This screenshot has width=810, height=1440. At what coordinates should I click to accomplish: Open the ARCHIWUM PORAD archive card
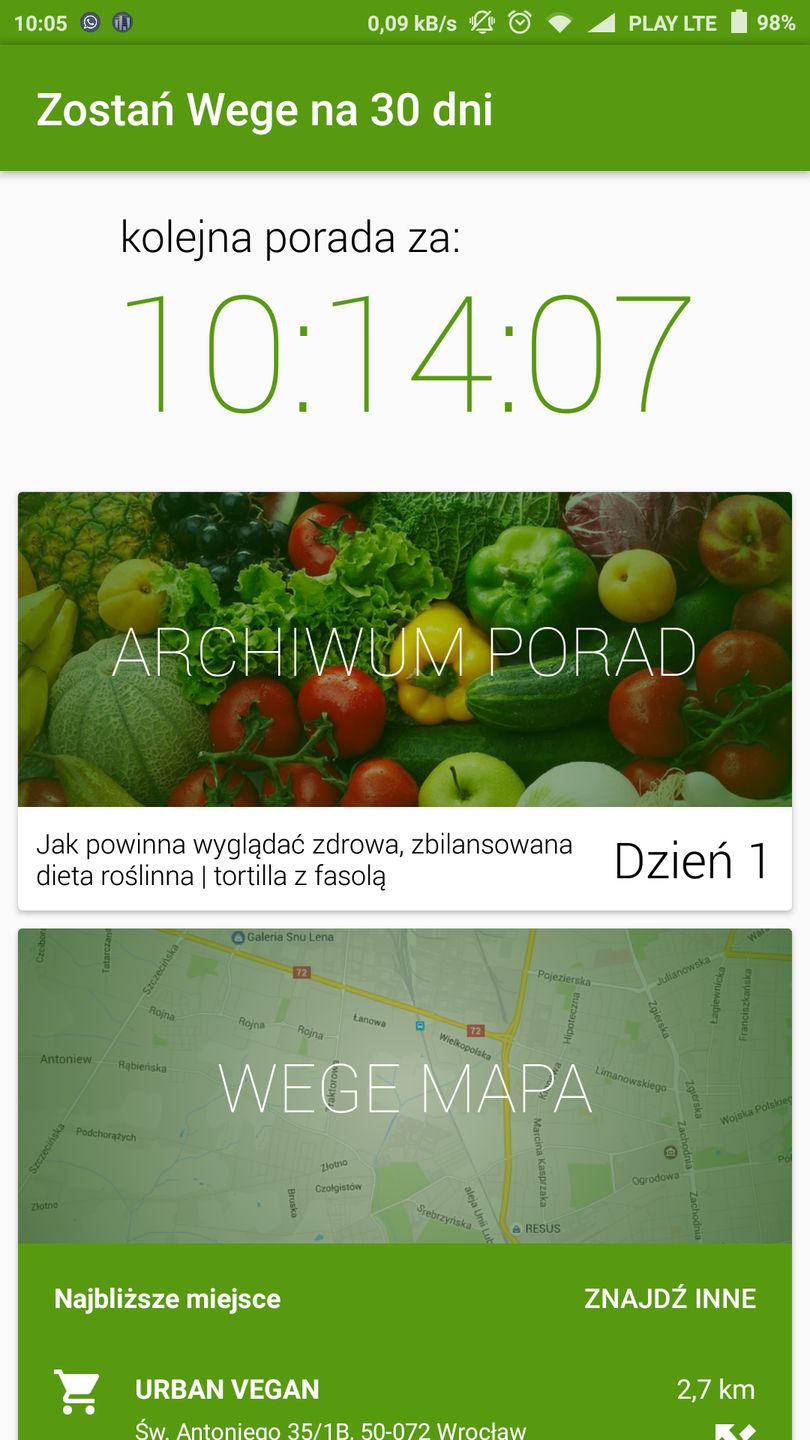(405, 650)
